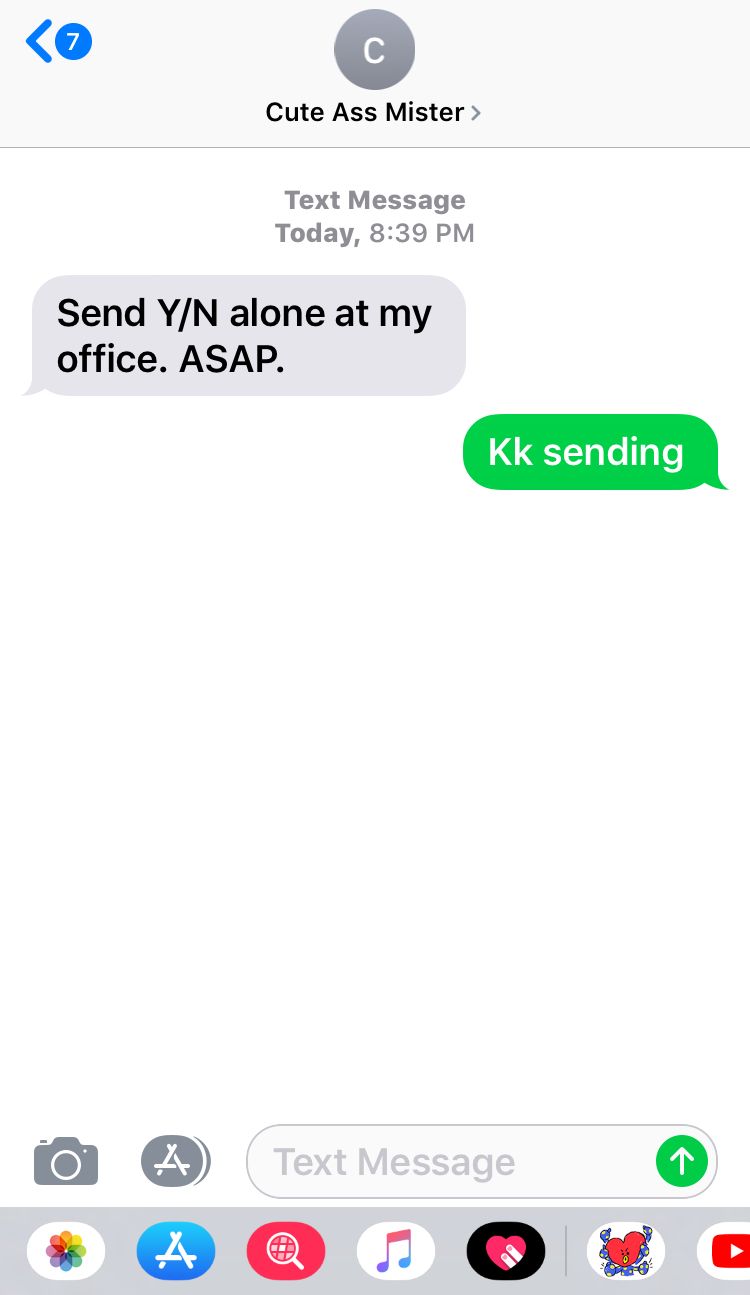The image size is (750, 1295).
Task: Open the YouTube app in the drawer
Action: (726, 1251)
